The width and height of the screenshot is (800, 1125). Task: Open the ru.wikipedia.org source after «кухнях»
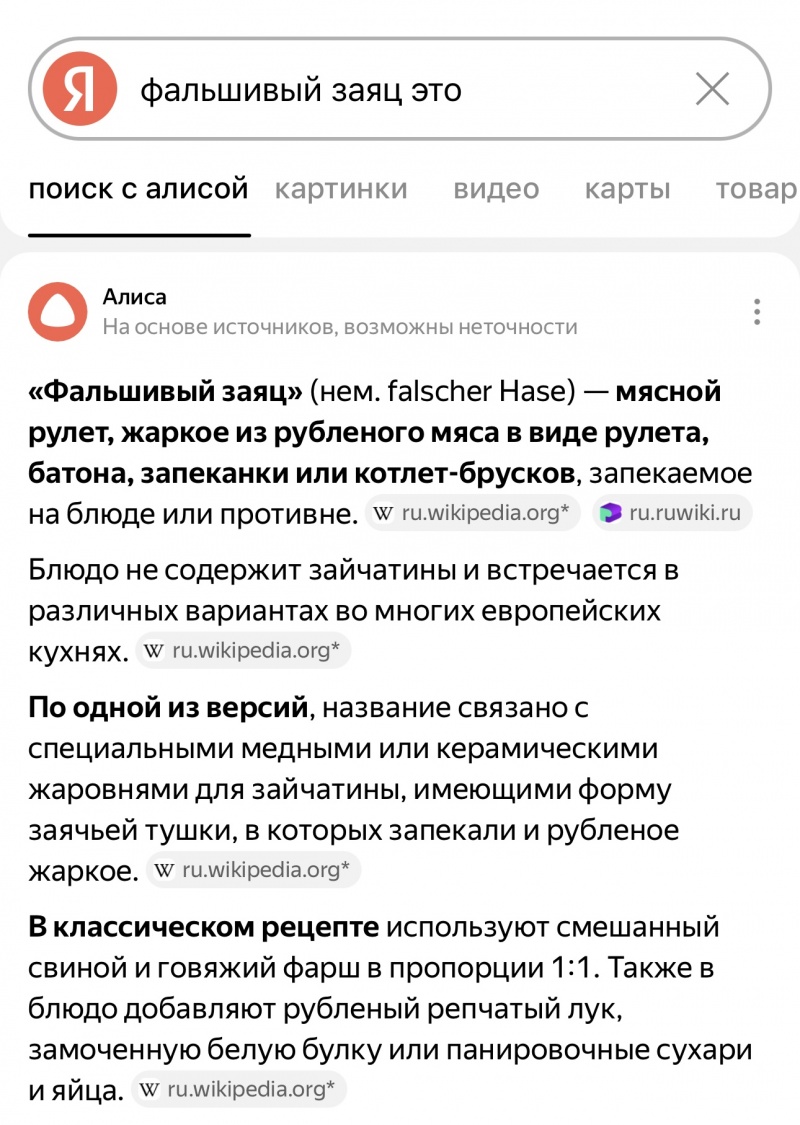click(243, 651)
